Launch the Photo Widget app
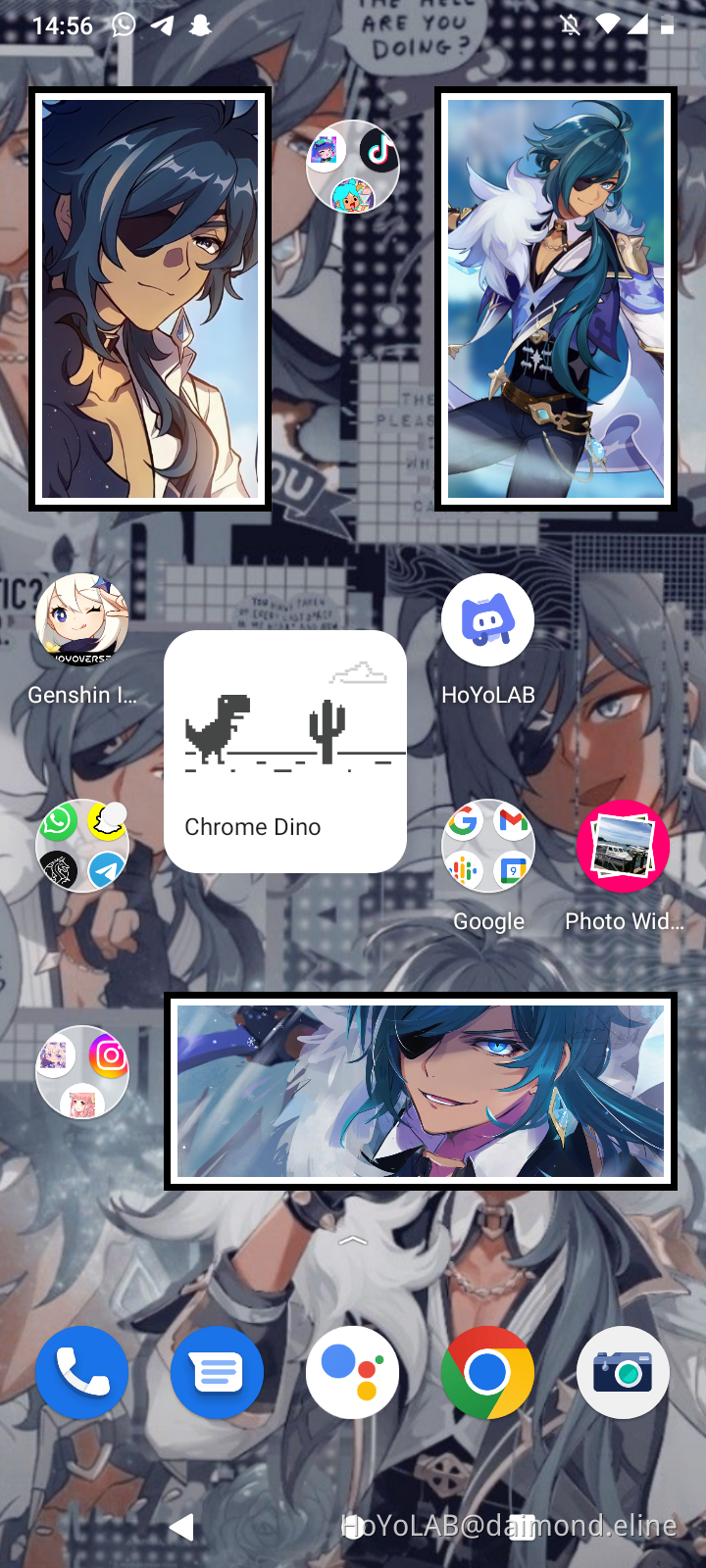Screen dimensions: 706x1568 tap(623, 847)
